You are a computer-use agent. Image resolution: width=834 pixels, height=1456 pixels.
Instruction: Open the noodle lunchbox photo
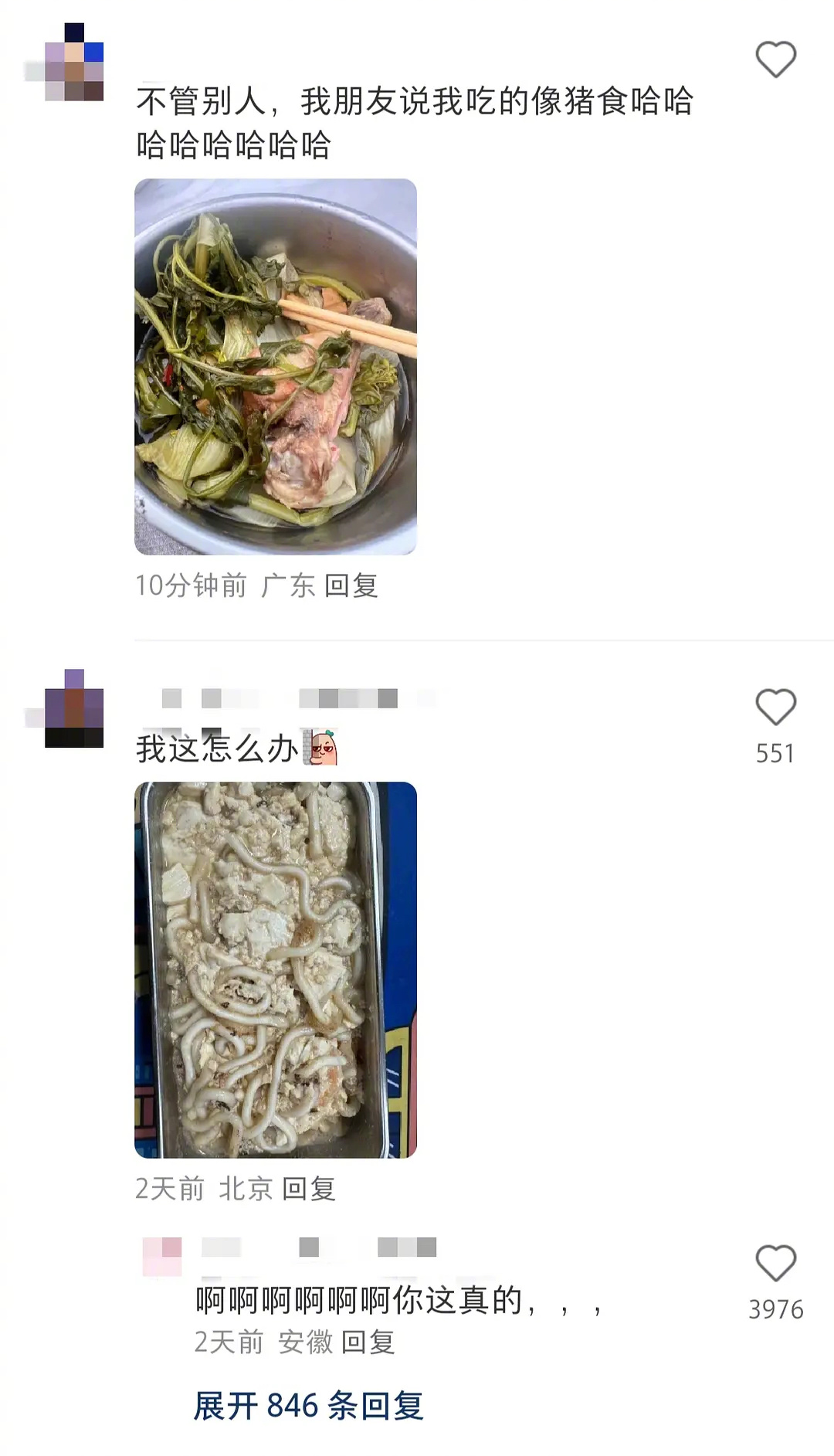(x=276, y=969)
